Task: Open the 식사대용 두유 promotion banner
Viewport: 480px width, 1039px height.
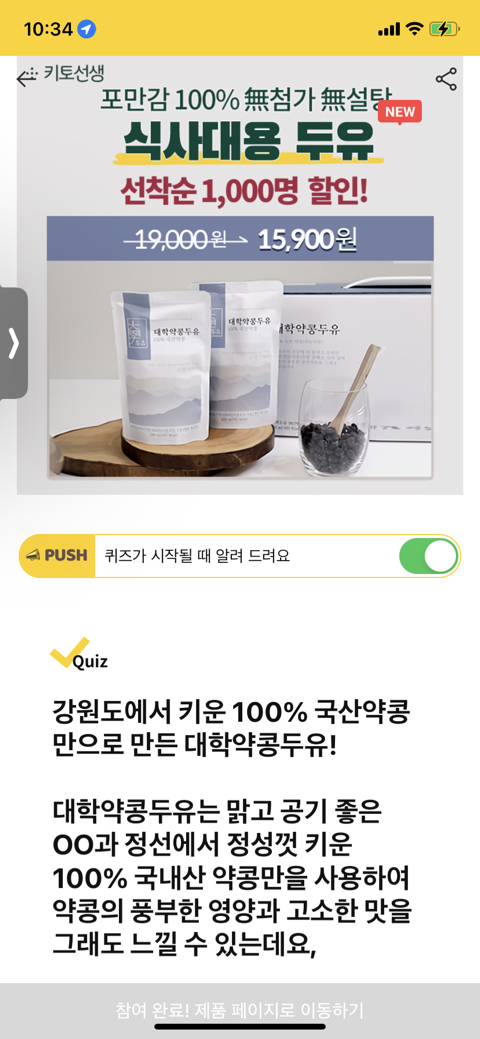Action: (240, 275)
